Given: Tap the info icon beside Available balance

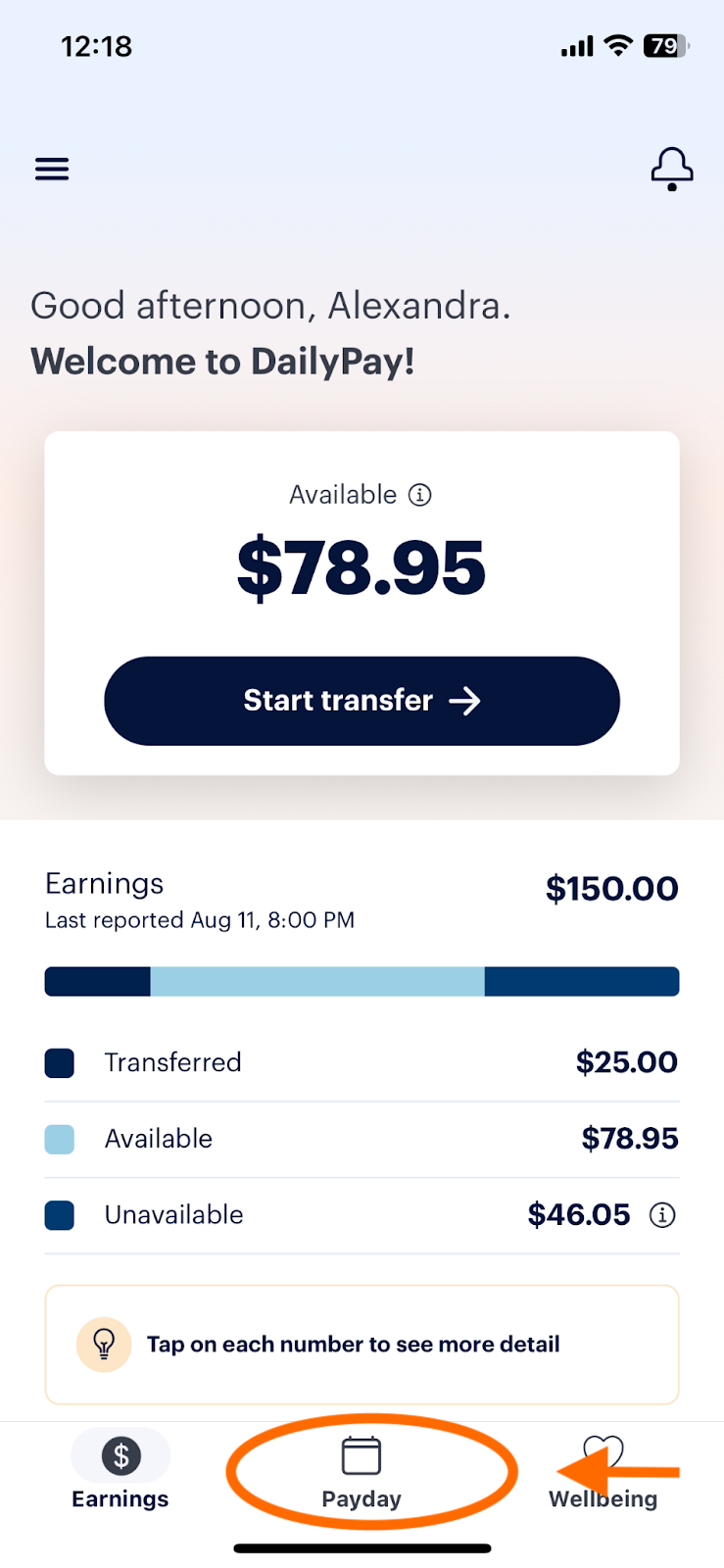Looking at the screenshot, I should 420,495.
